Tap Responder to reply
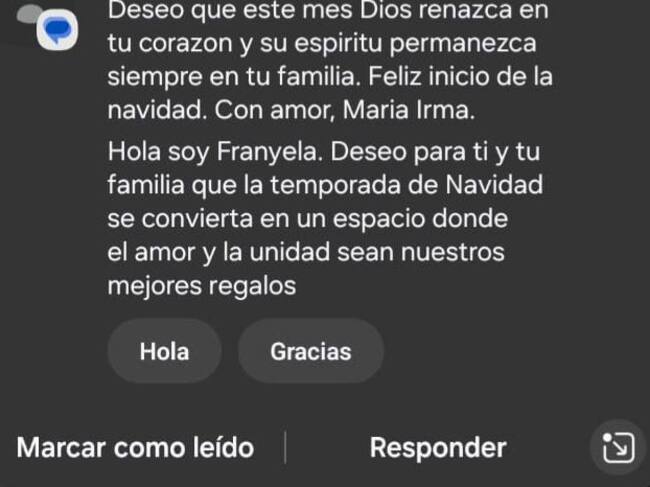Image resolution: width=650 pixels, height=487 pixels. pyautogui.click(x=438, y=447)
